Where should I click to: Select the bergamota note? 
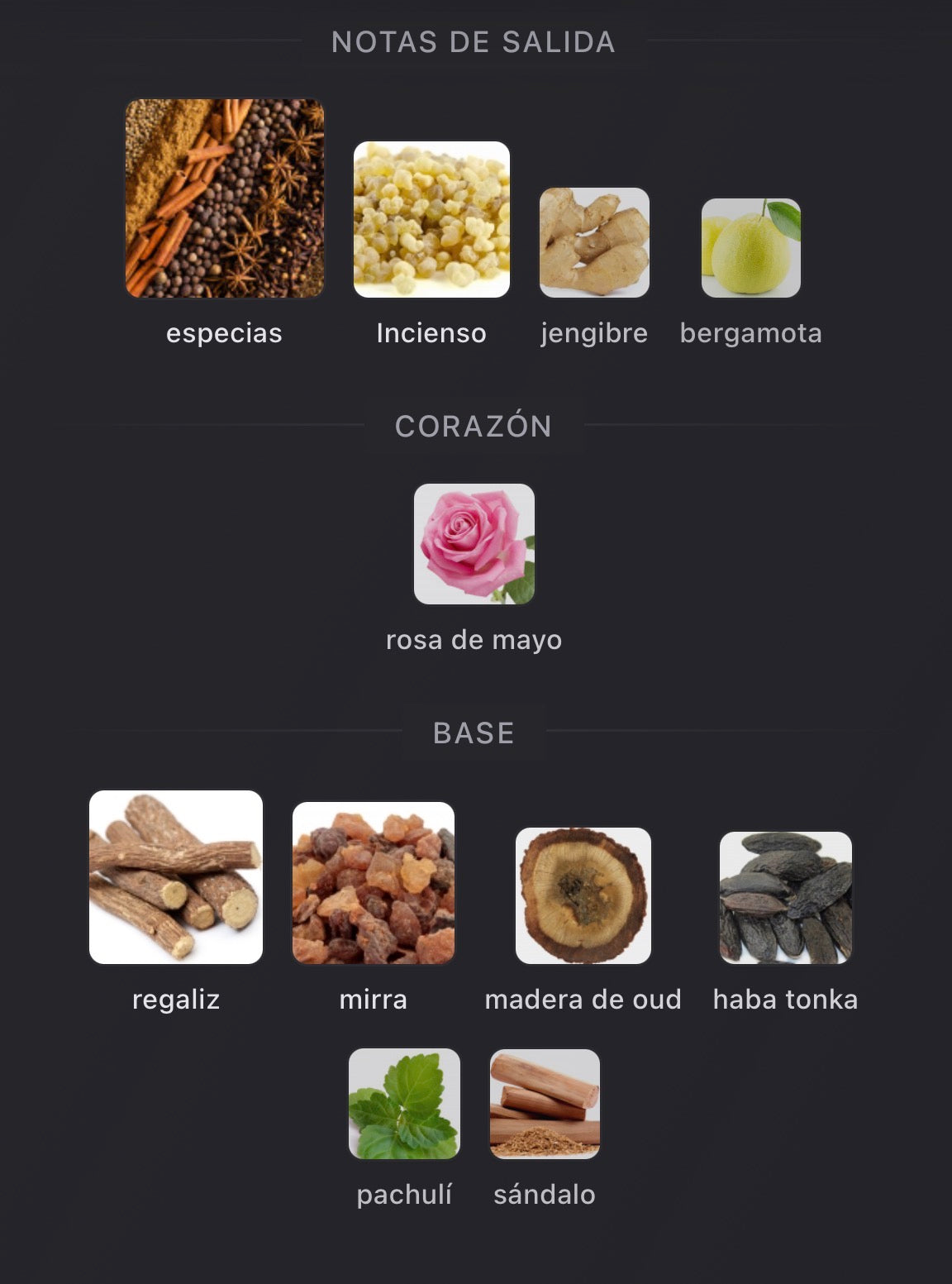pyautogui.click(x=750, y=247)
